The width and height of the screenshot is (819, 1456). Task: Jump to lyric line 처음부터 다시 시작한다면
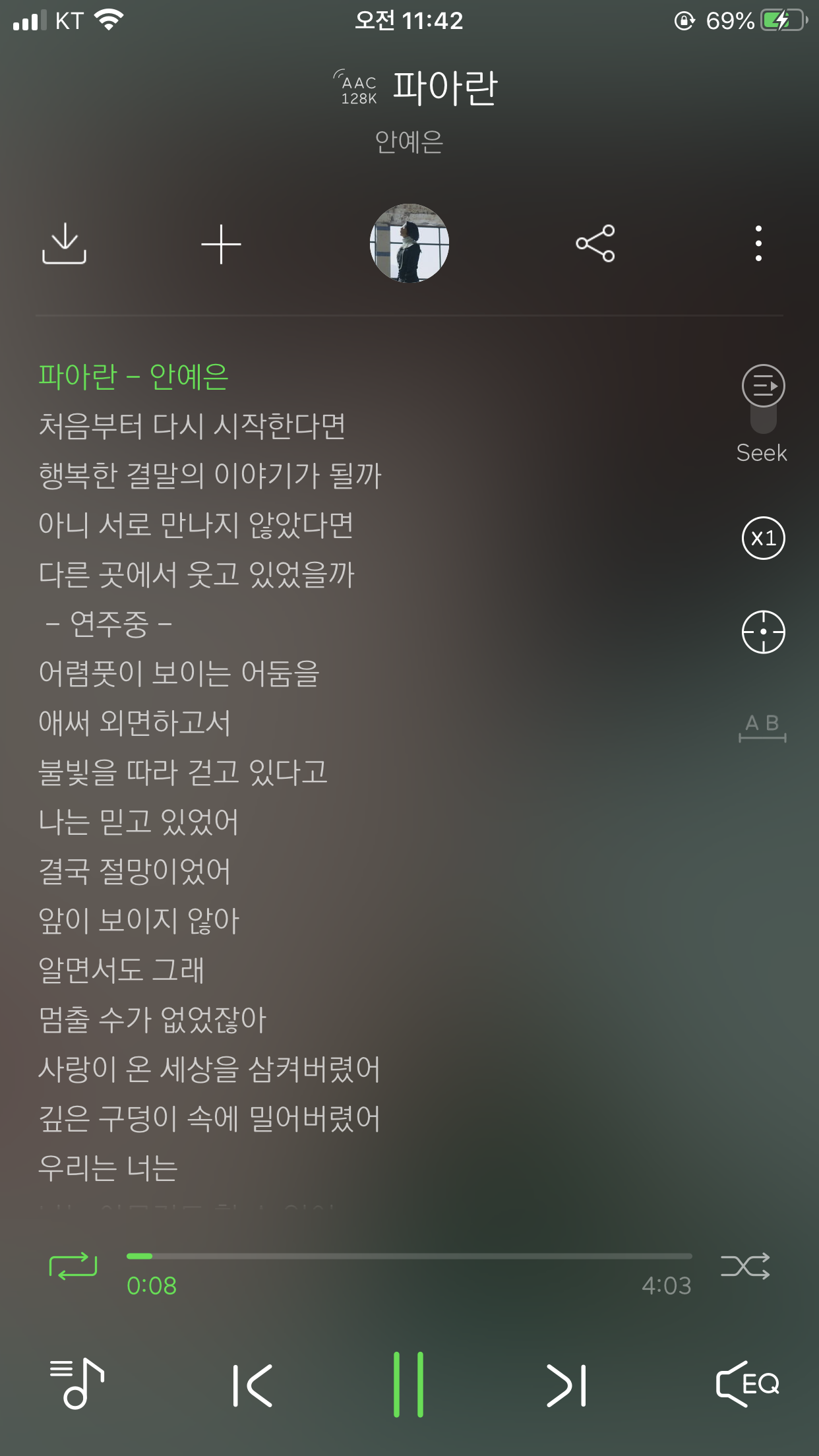[192, 426]
